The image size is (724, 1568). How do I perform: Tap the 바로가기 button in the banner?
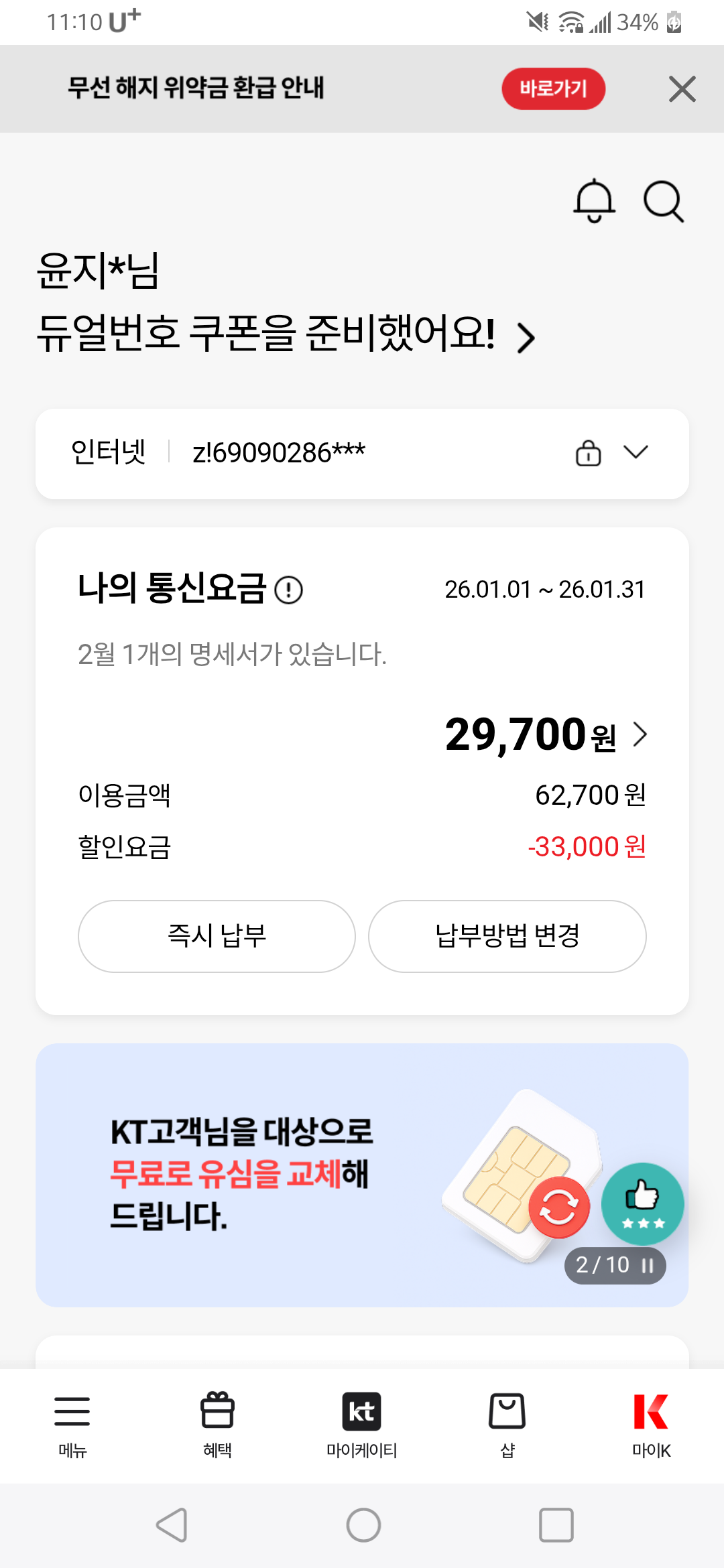(553, 88)
